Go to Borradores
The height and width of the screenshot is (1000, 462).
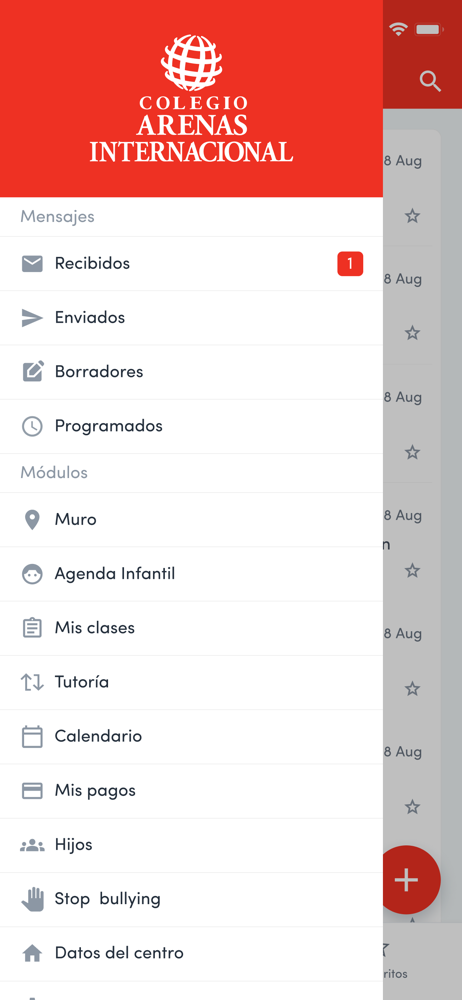[x=191, y=372]
